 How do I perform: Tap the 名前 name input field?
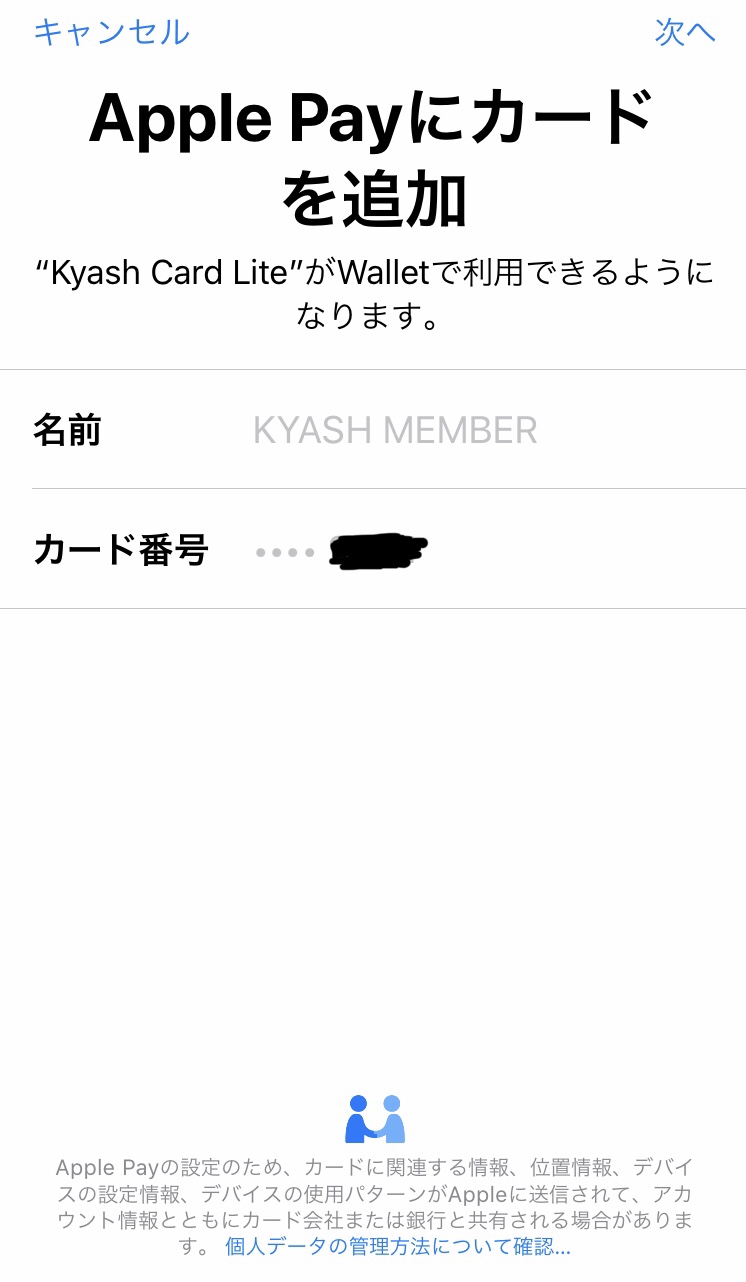coord(450,429)
